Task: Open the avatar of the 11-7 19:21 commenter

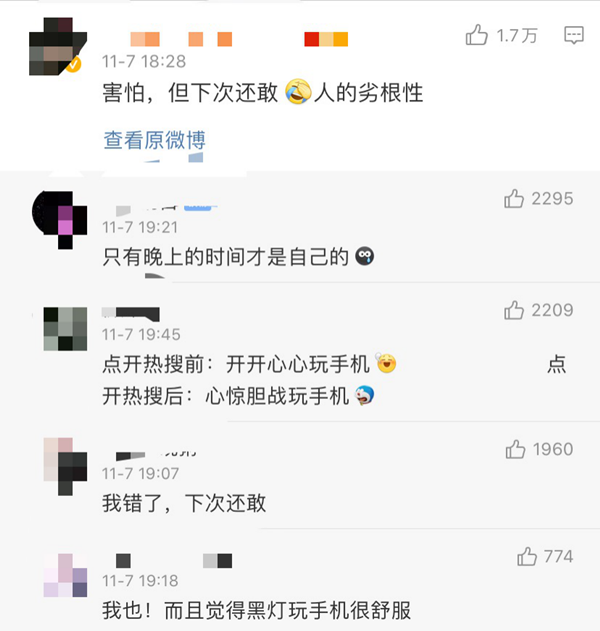Action: pos(58,214)
